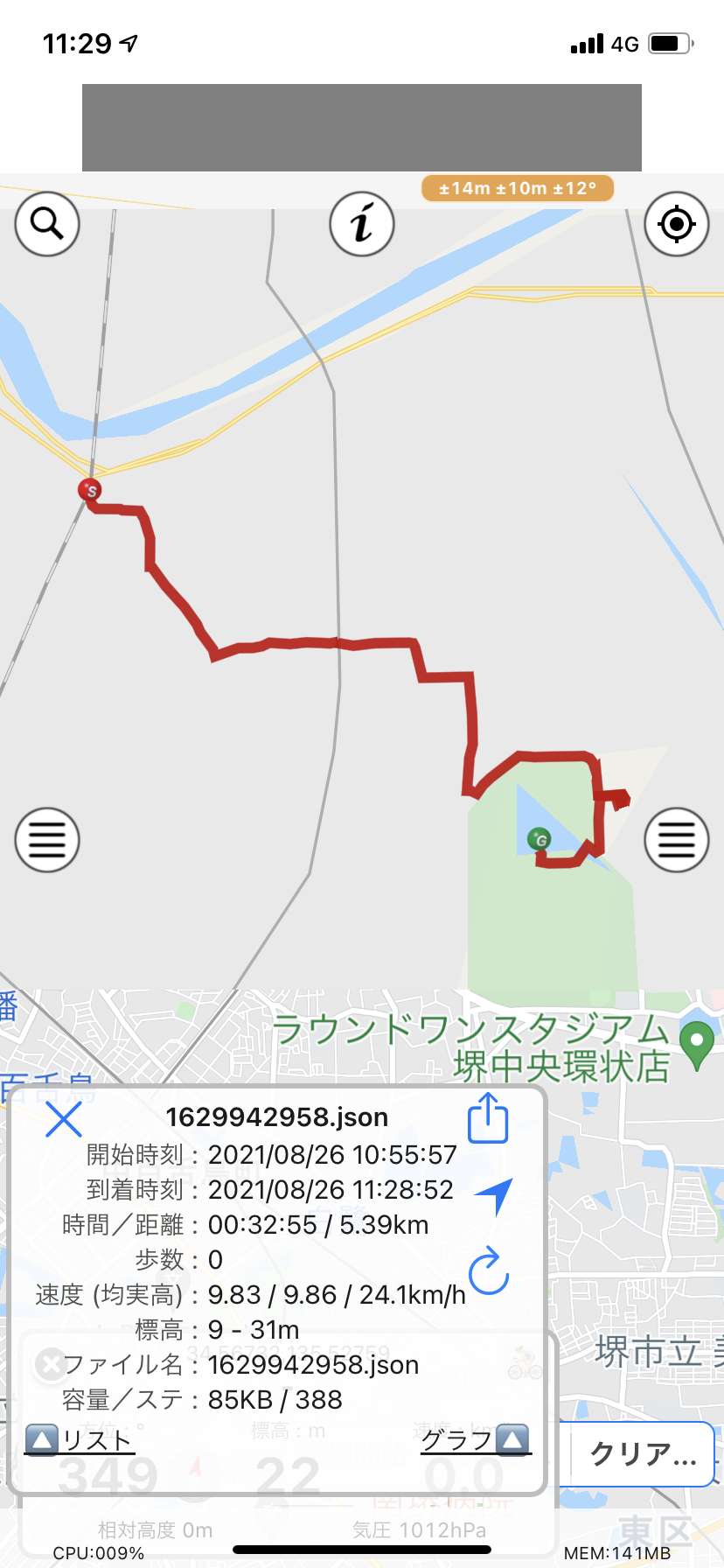Close the track info panel
Screen dimensions: 724x1568
click(63, 1118)
